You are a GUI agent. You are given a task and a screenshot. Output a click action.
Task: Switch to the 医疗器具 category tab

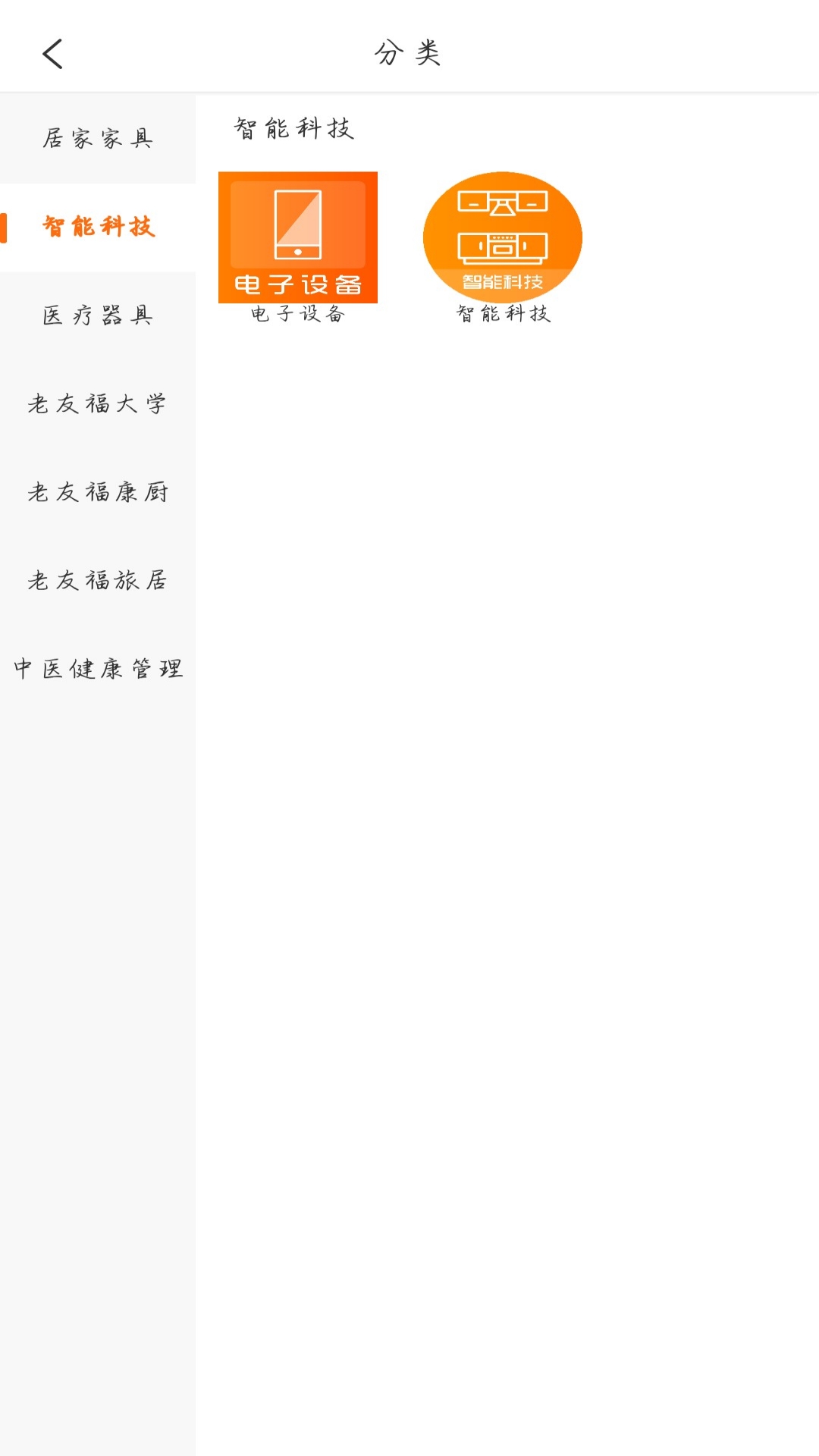[98, 316]
